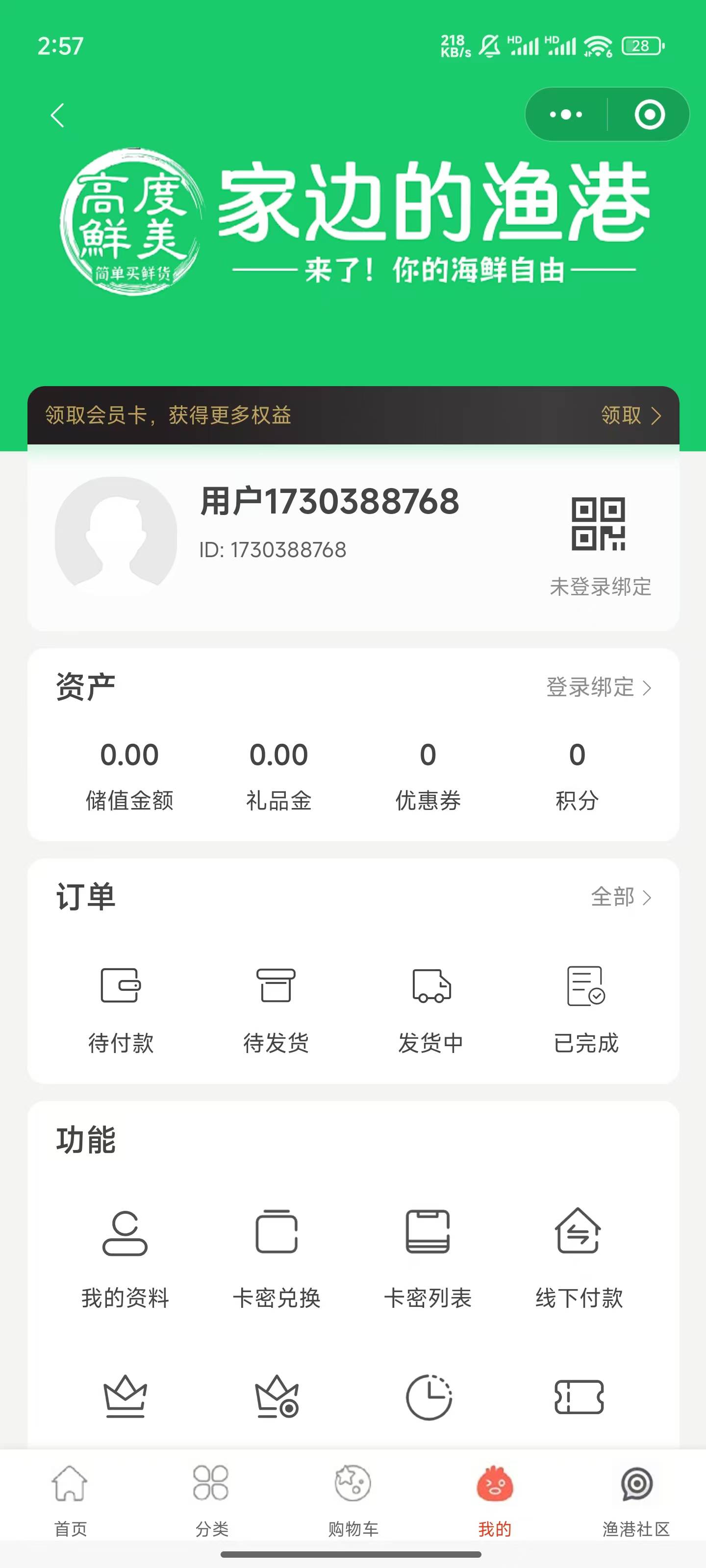
Task: Go to the 渔港社区 community tab
Action: [x=636, y=1501]
